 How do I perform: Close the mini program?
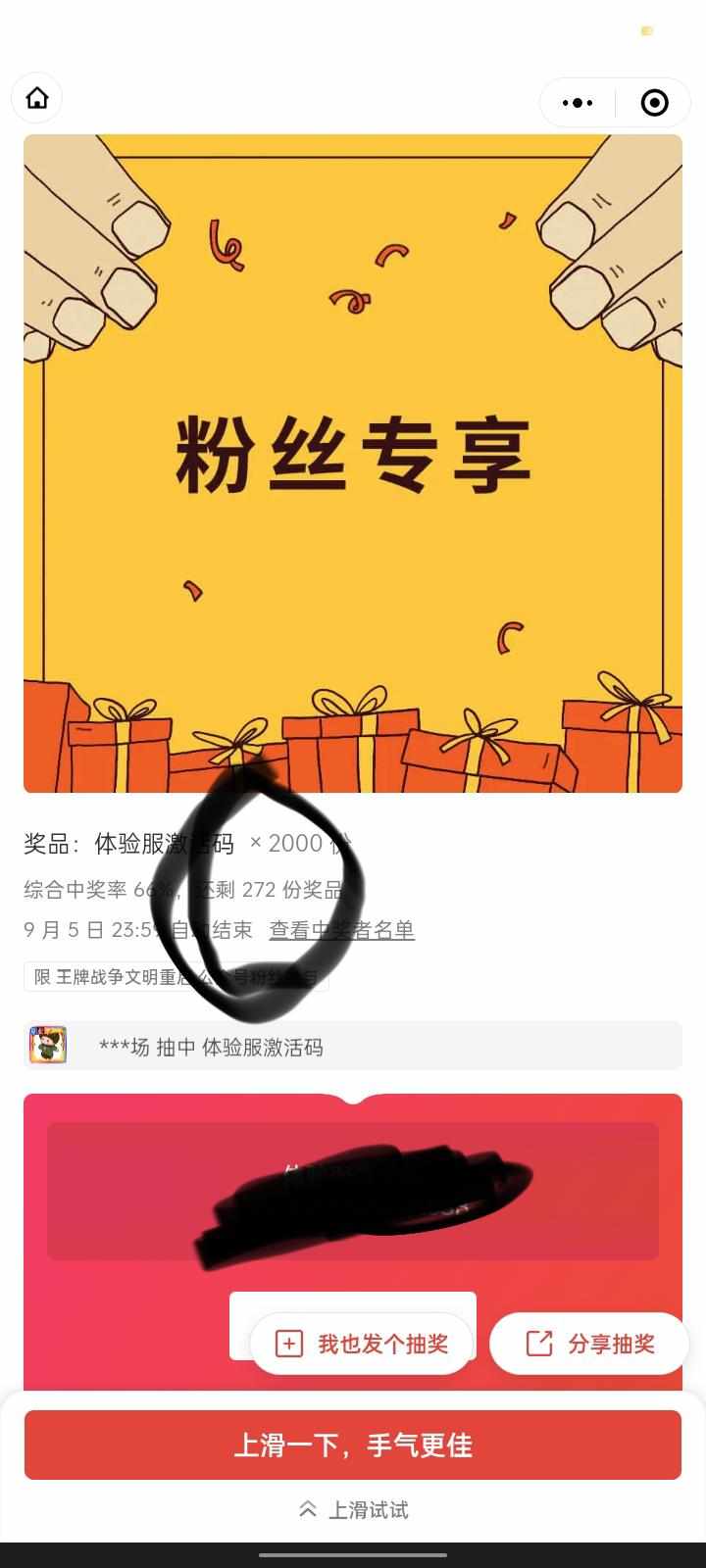tap(654, 102)
